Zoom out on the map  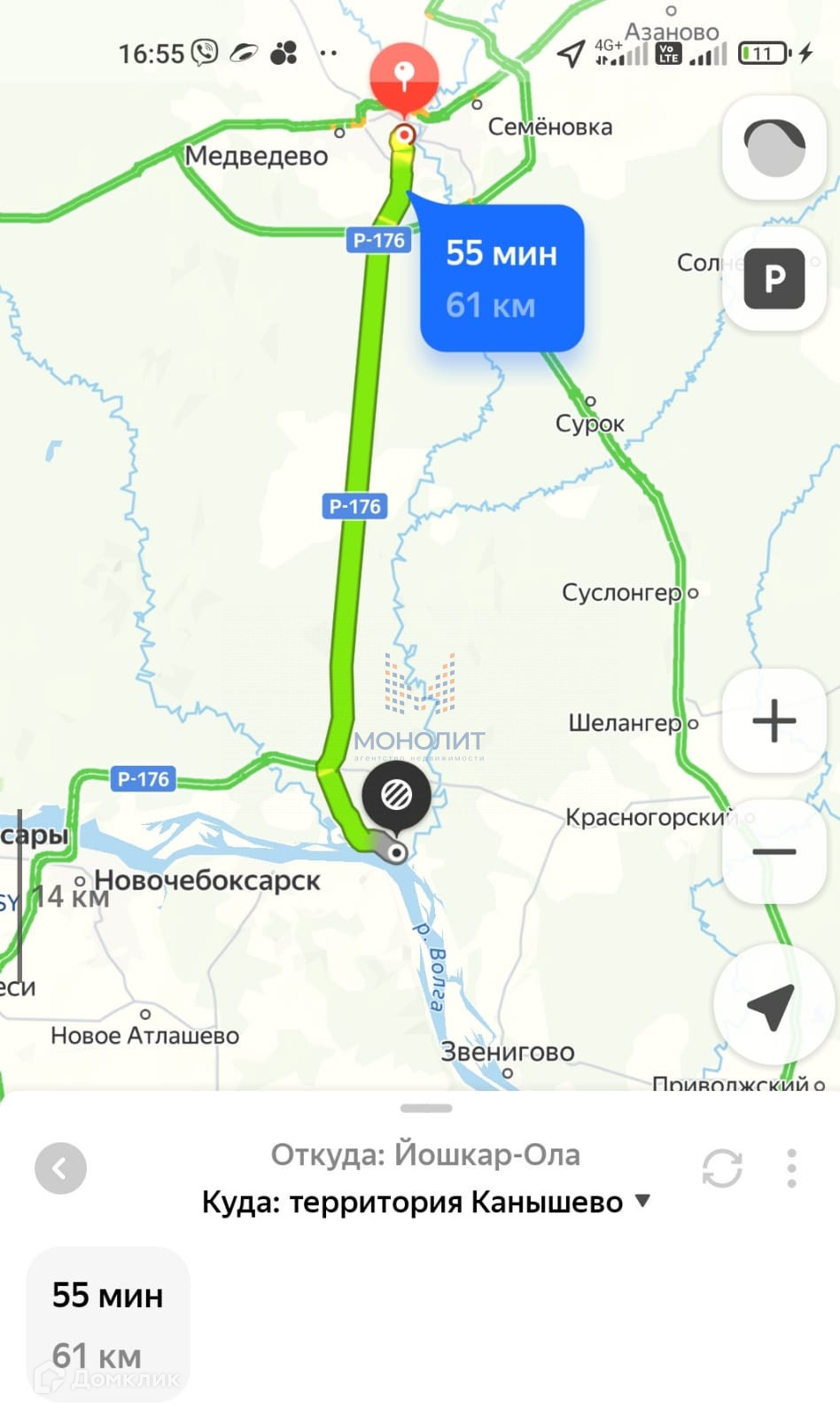click(774, 852)
